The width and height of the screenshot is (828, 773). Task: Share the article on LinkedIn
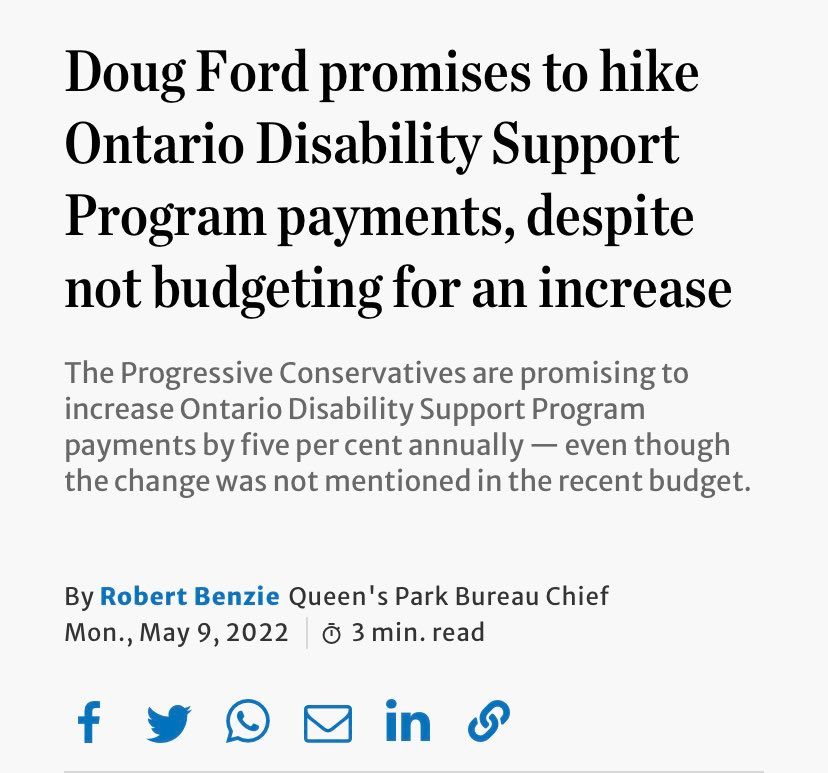click(x=407, y=722)
